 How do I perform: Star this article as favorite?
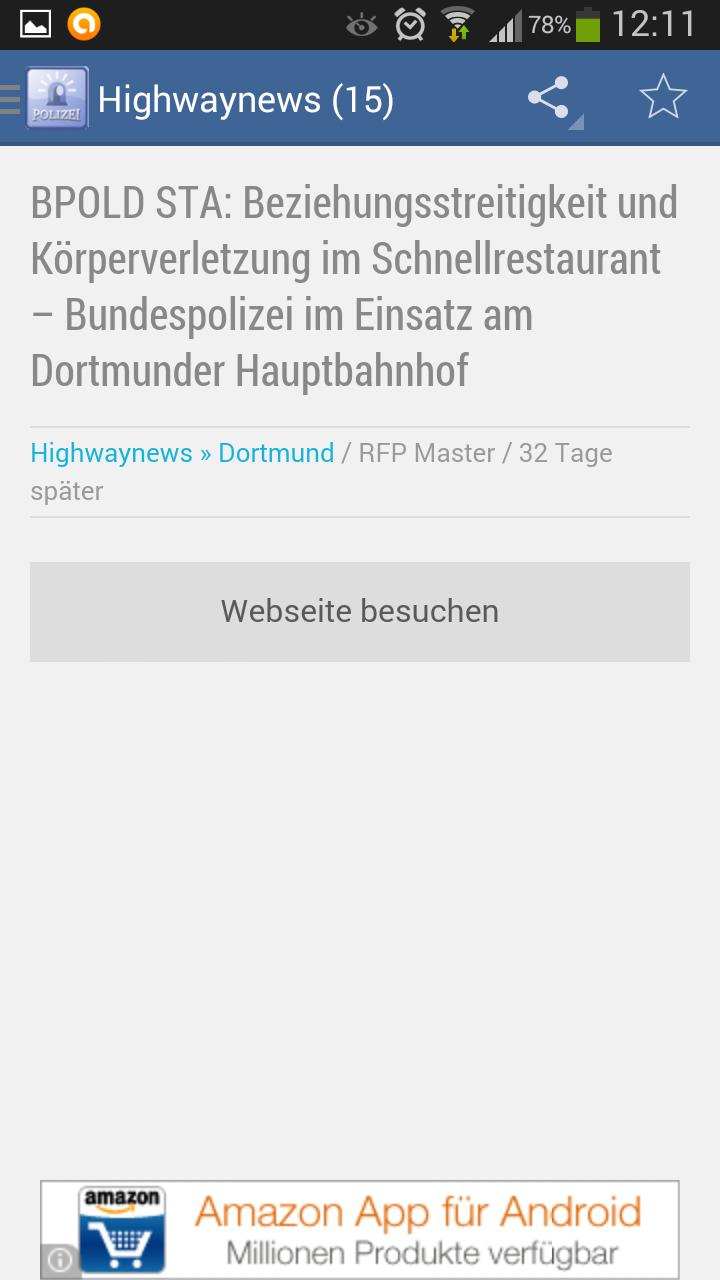664,97
